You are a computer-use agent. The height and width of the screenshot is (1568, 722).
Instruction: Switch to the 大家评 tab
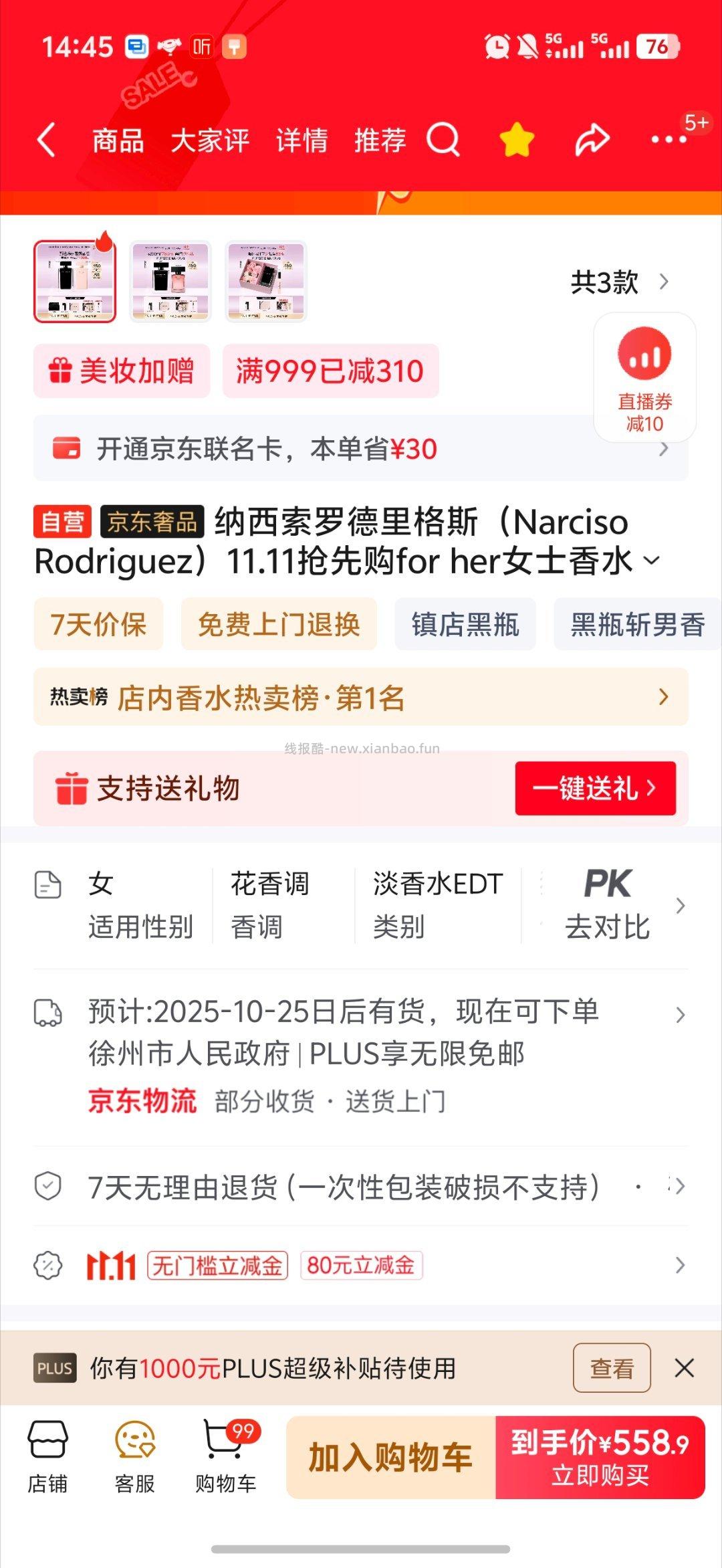point(212,140)
